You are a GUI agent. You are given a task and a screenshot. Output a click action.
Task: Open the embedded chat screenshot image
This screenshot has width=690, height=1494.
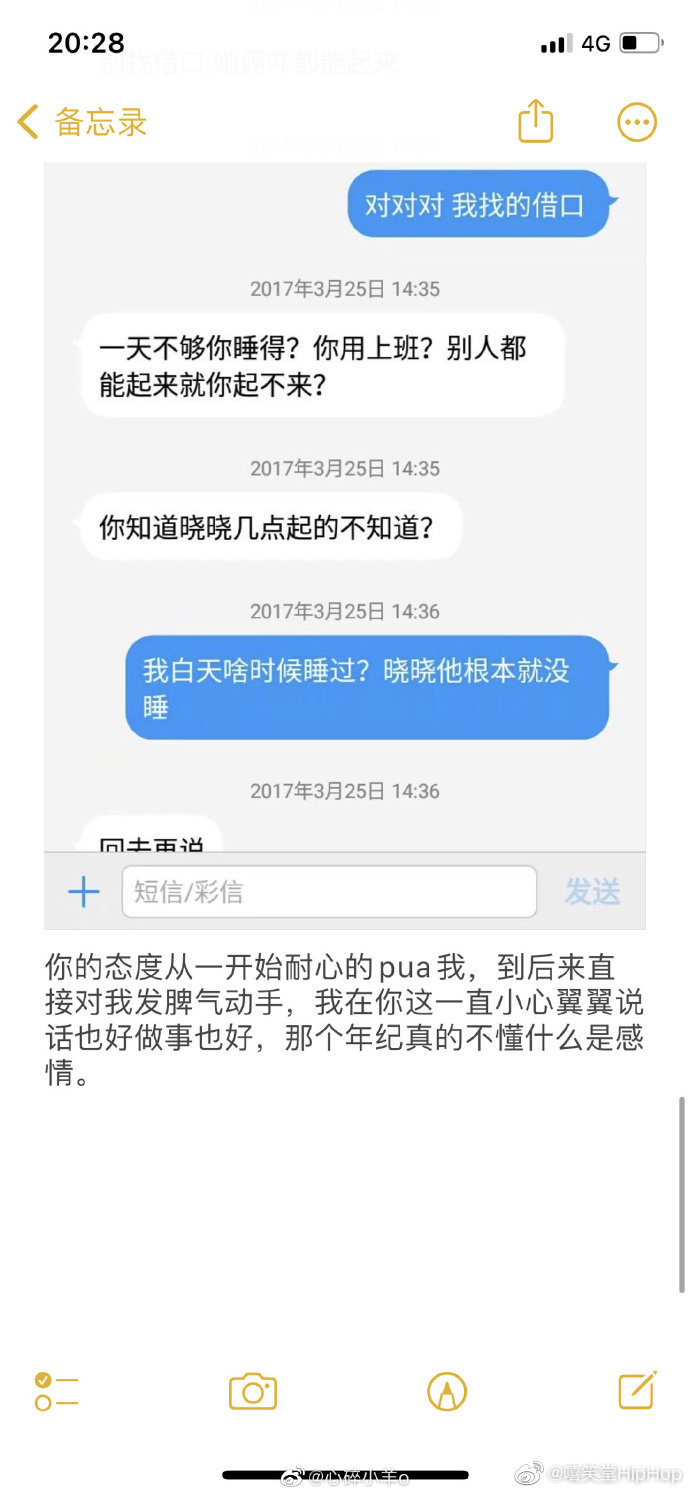coord(345,545)
